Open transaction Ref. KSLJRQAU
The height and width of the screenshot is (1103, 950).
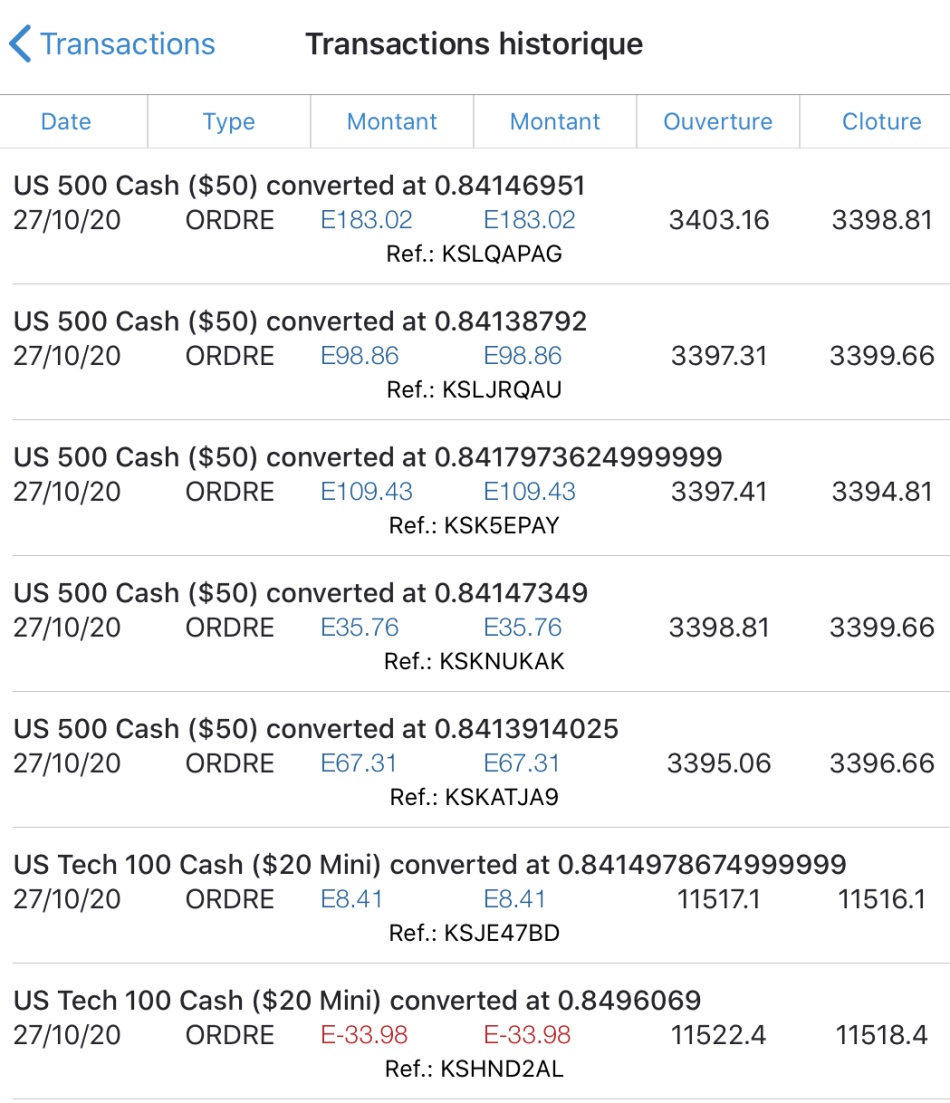pos(474,356)
